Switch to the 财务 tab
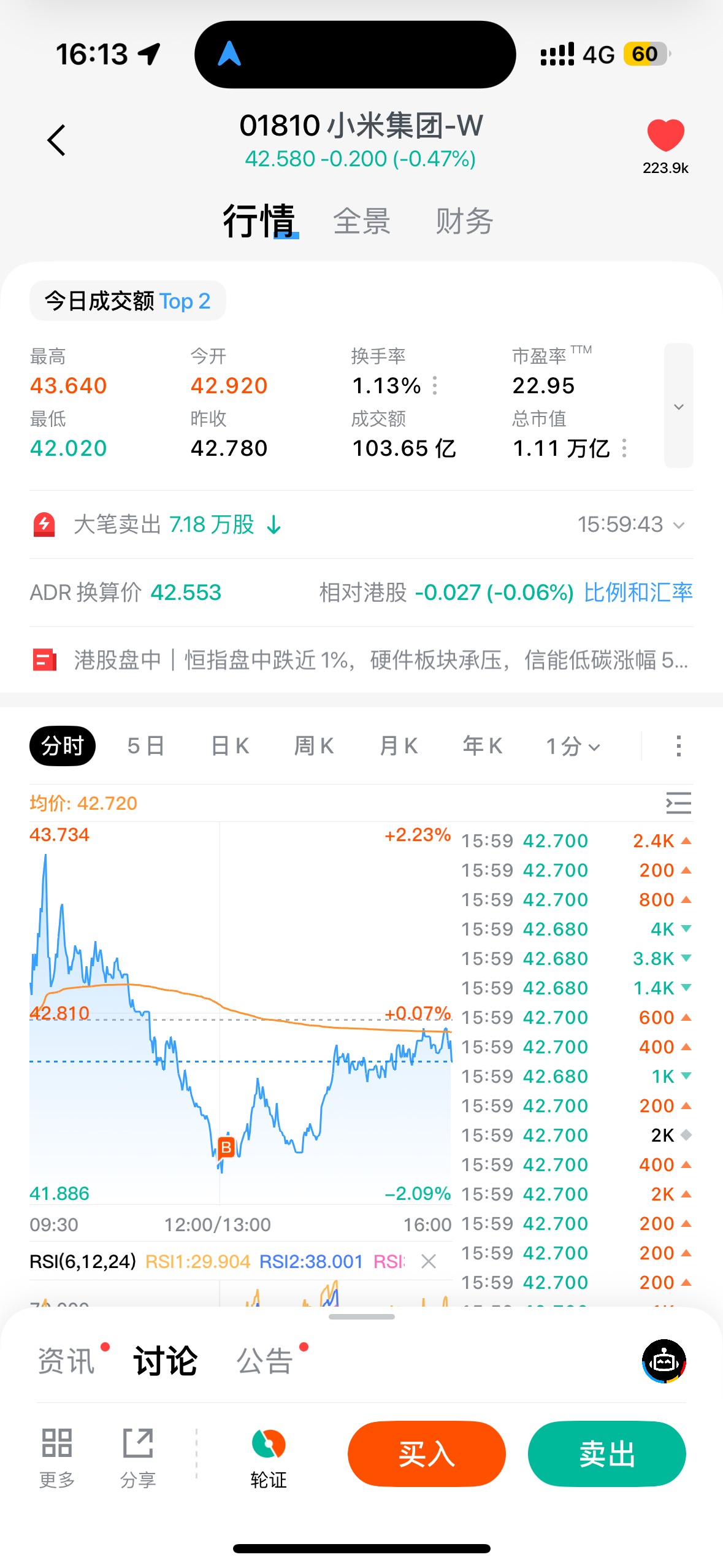The image size is (723, 1568). pos(464,221)
